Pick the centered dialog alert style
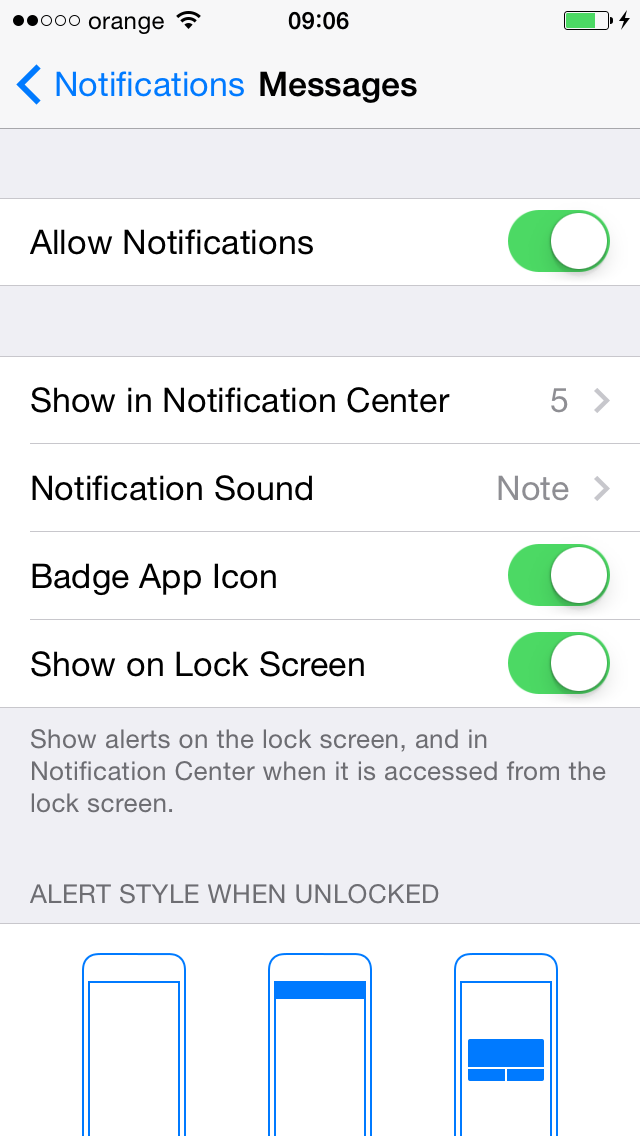640x1136 pixels. tap(506, 1045)
